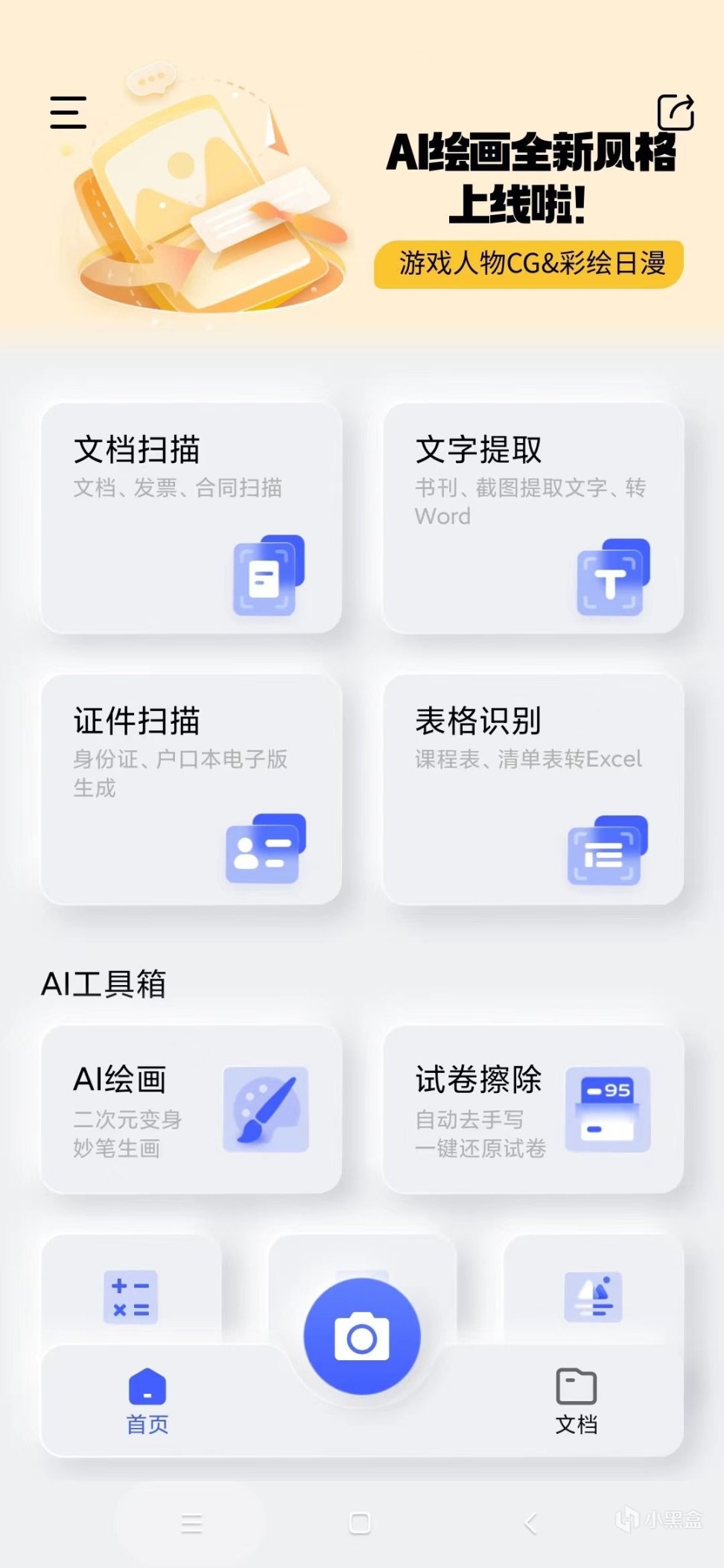Open 文档扫描 document scanning
The width and height of the screenshot is (724, 1568).
click(191, 518)
